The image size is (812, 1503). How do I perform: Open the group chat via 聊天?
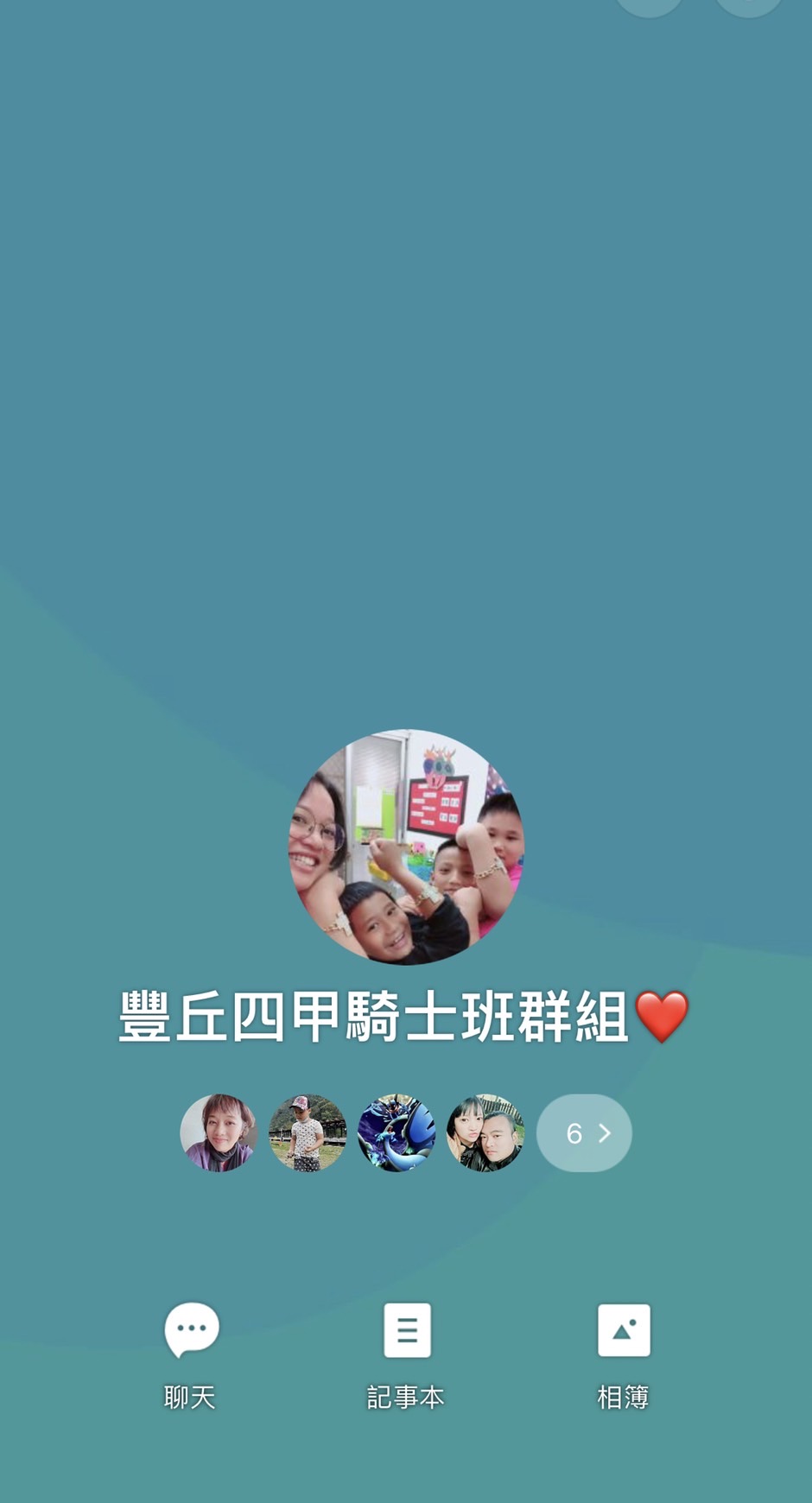coord(191,1356)
